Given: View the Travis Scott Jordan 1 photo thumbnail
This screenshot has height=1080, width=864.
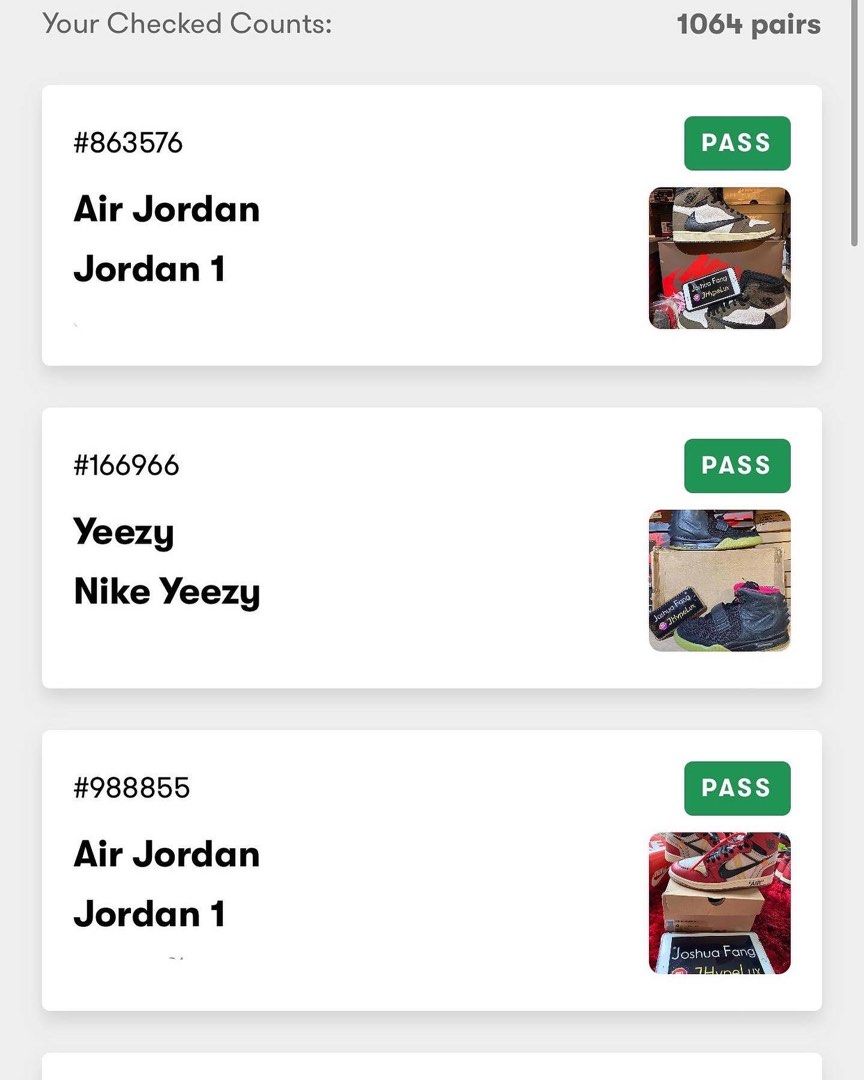Looking at the screenshot, I should tap(719, 257).
